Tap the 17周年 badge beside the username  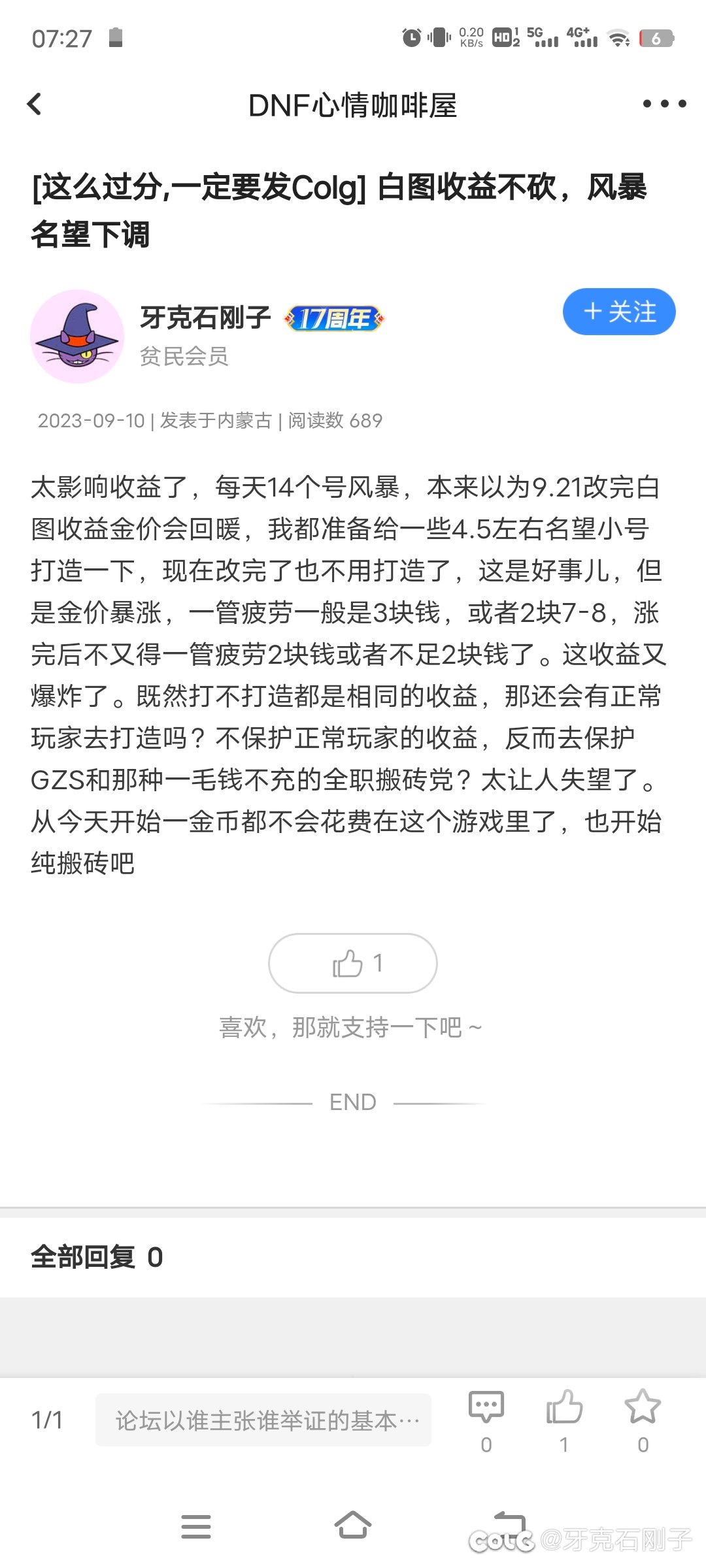[334, 319]
